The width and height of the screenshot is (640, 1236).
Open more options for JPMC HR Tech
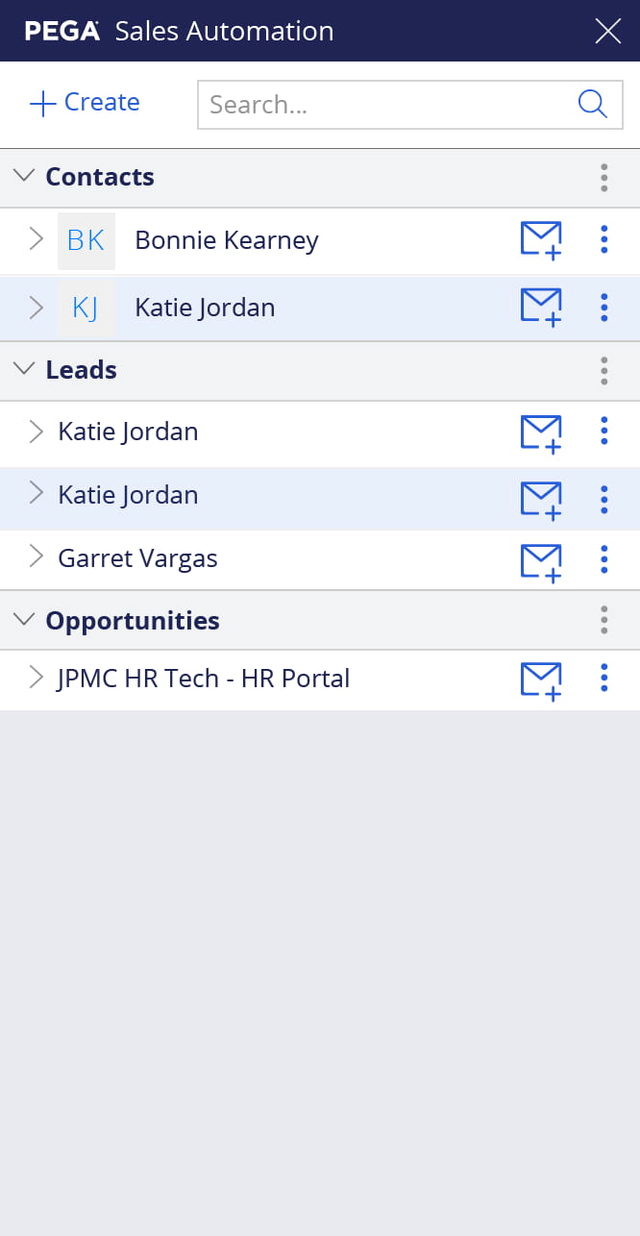click(604, 679)
